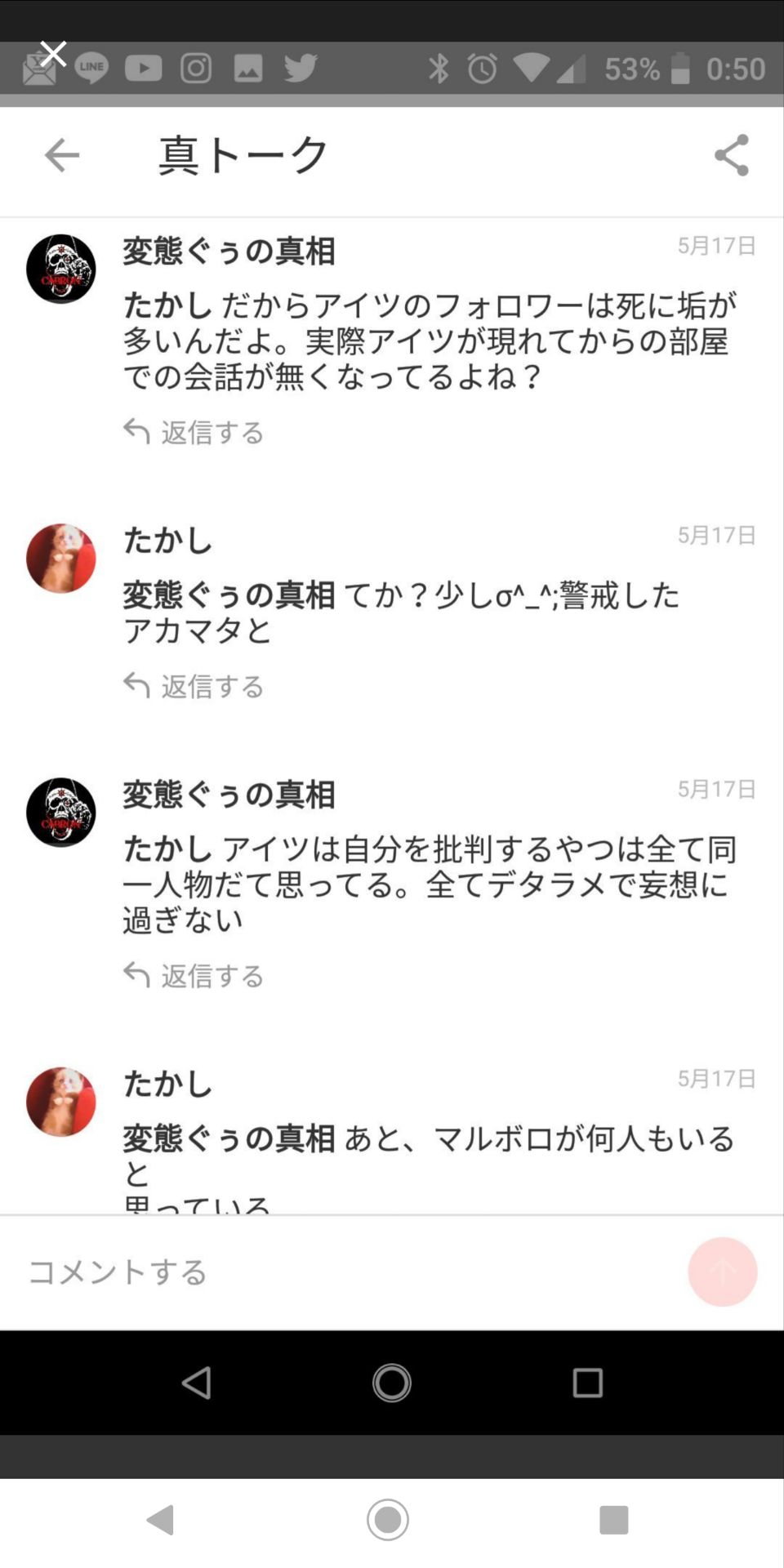
Task: Reply to the 妄想に過ぎない comment
Action: [193, 975]
